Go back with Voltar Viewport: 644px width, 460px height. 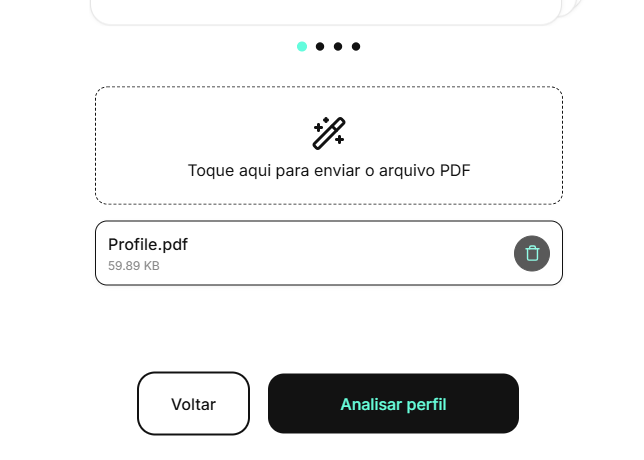193,404
